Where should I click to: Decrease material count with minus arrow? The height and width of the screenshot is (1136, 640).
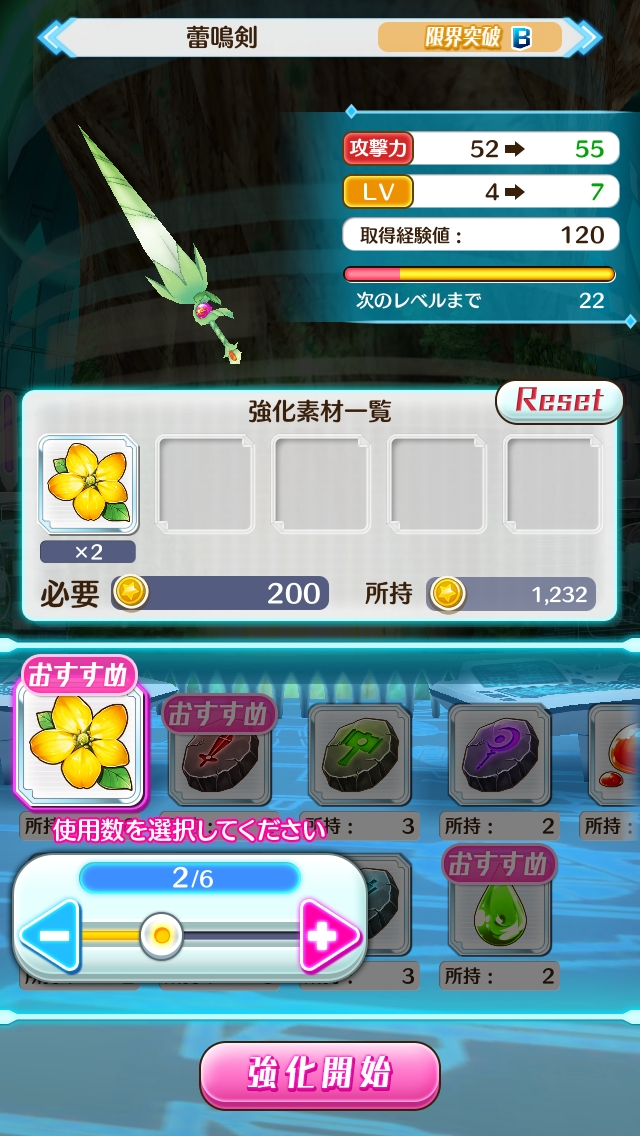click(48, 936)
